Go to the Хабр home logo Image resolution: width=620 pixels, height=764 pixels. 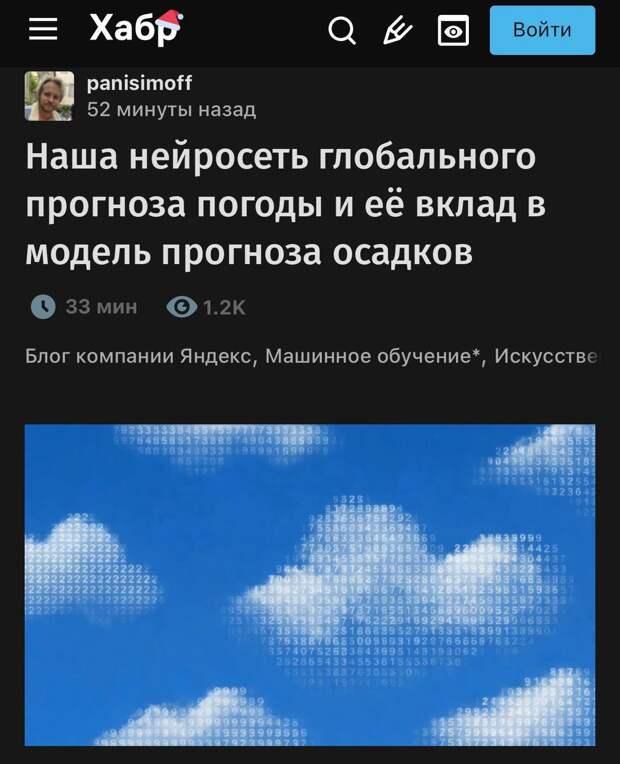tap(134, 29)
